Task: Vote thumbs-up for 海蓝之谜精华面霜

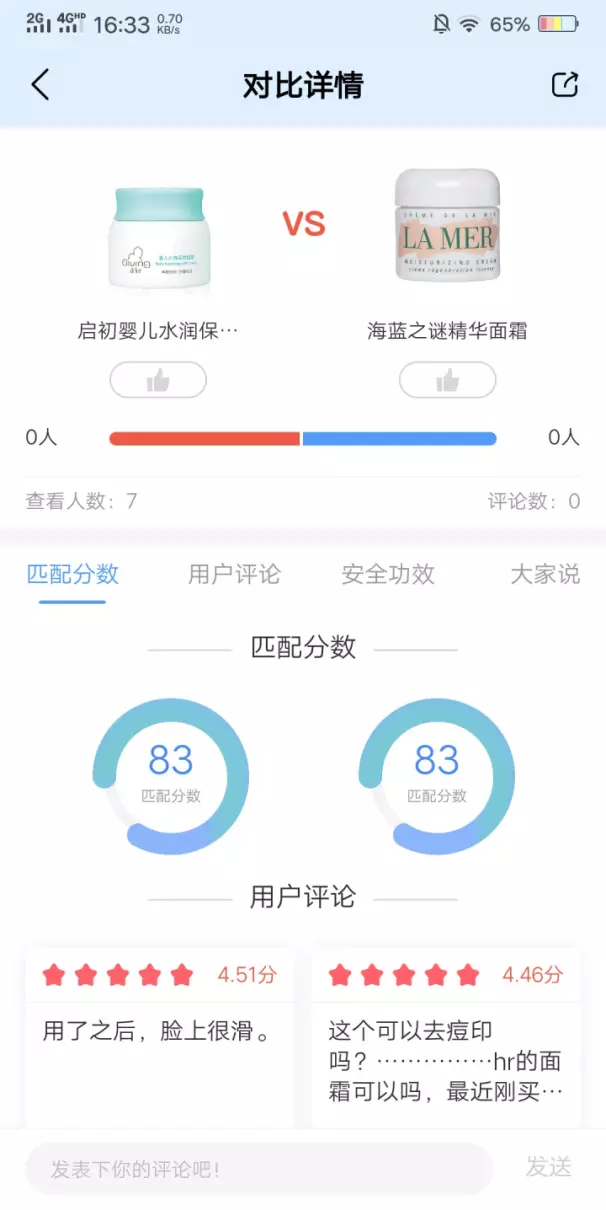Action: point(447,380)
